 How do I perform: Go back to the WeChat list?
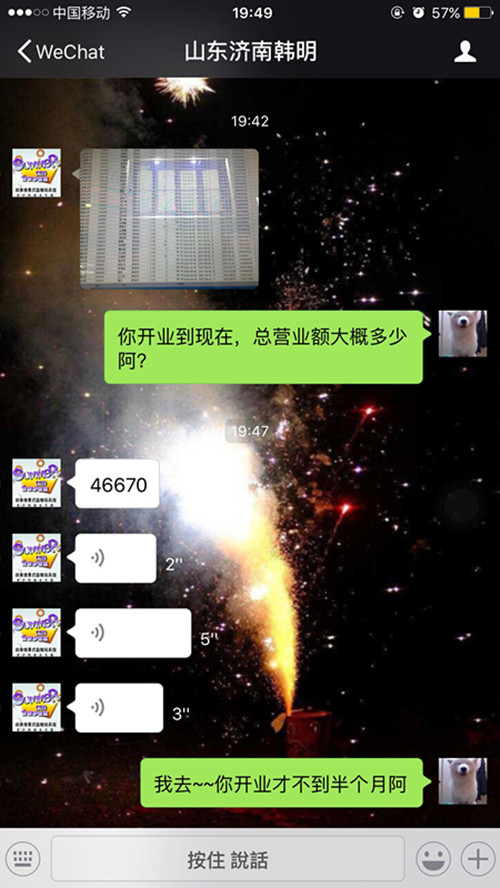point(61,52)
